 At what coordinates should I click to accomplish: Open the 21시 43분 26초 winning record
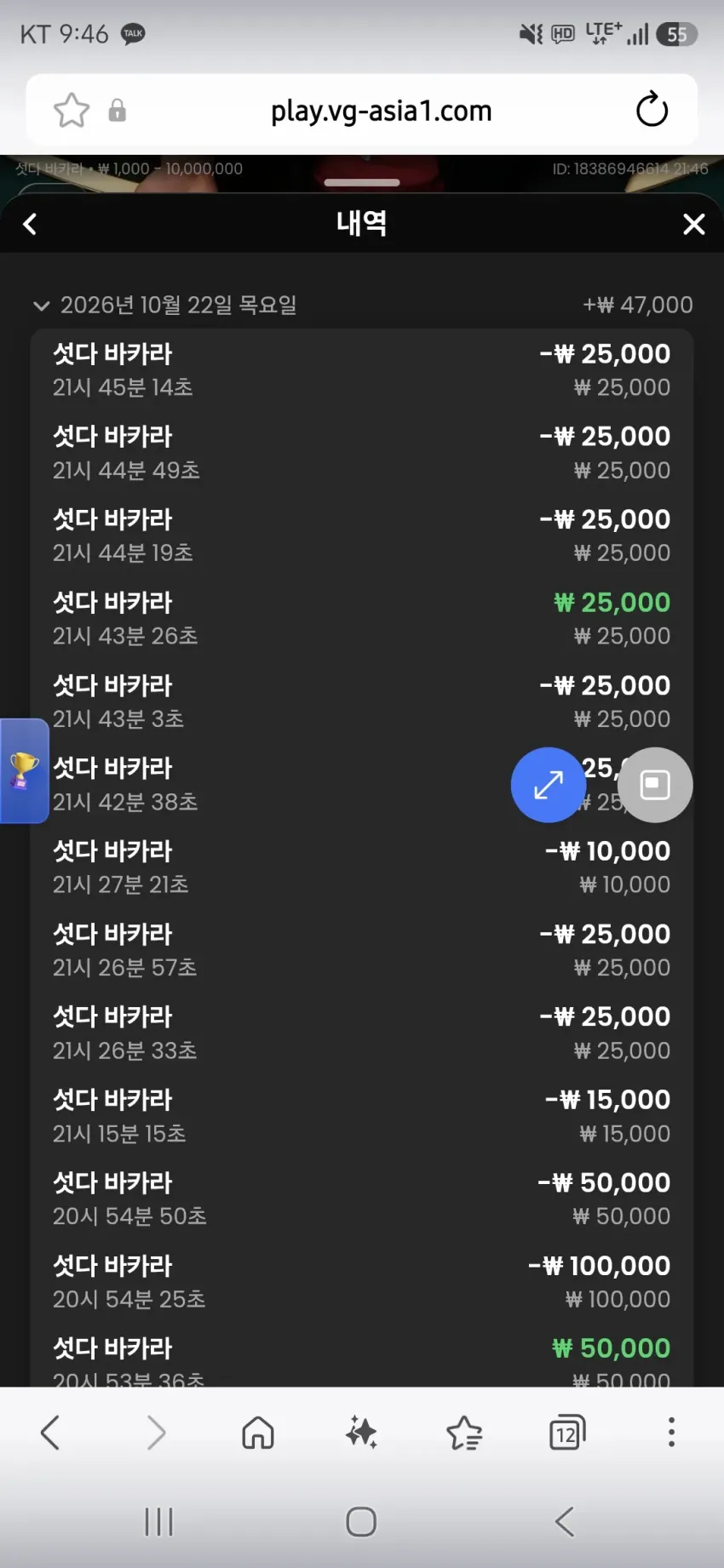(362, 619)
